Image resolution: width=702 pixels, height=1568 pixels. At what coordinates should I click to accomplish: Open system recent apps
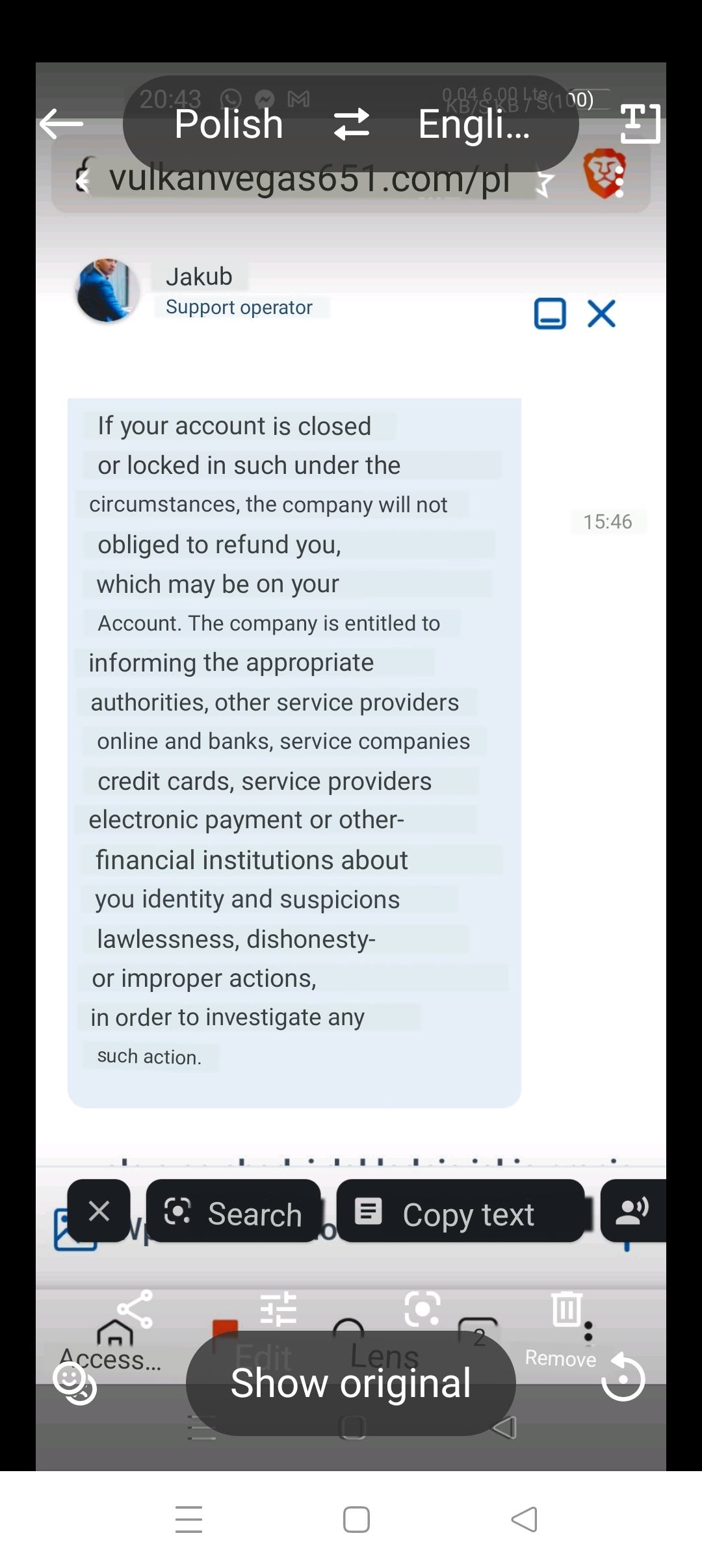coord(189,1519)
